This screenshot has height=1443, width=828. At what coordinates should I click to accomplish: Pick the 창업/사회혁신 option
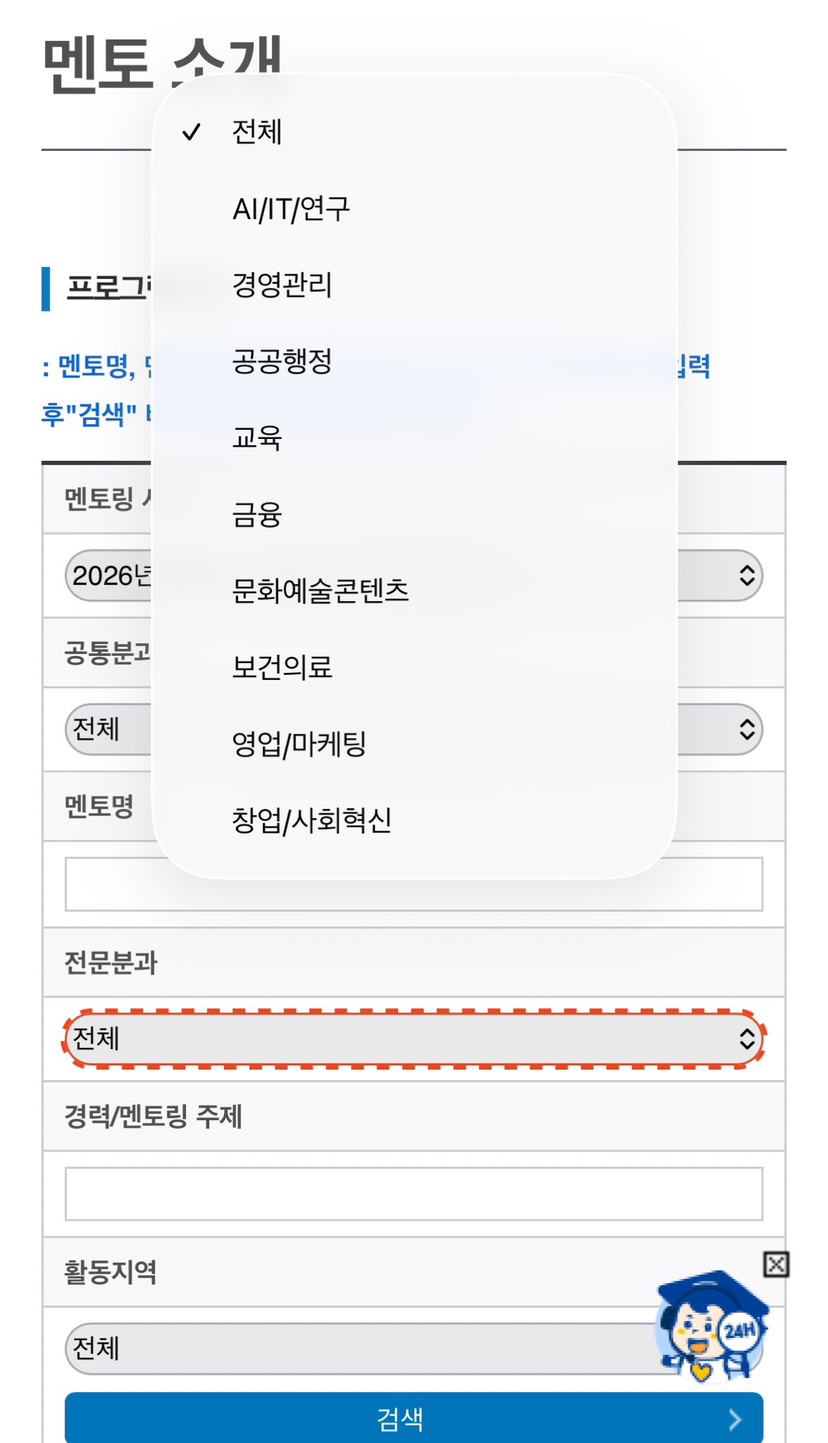tap(414, 821)
